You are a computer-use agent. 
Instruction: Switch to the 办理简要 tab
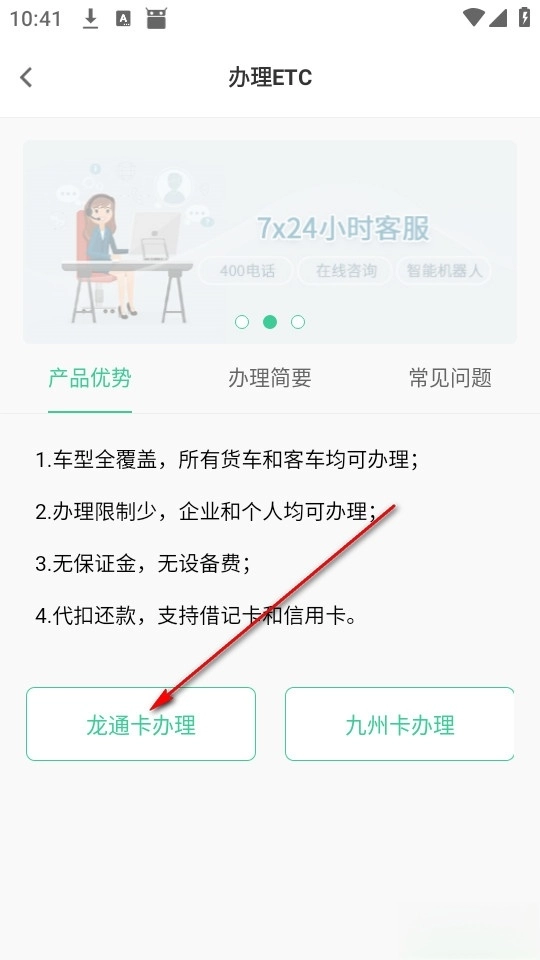[x=270, y=378]
